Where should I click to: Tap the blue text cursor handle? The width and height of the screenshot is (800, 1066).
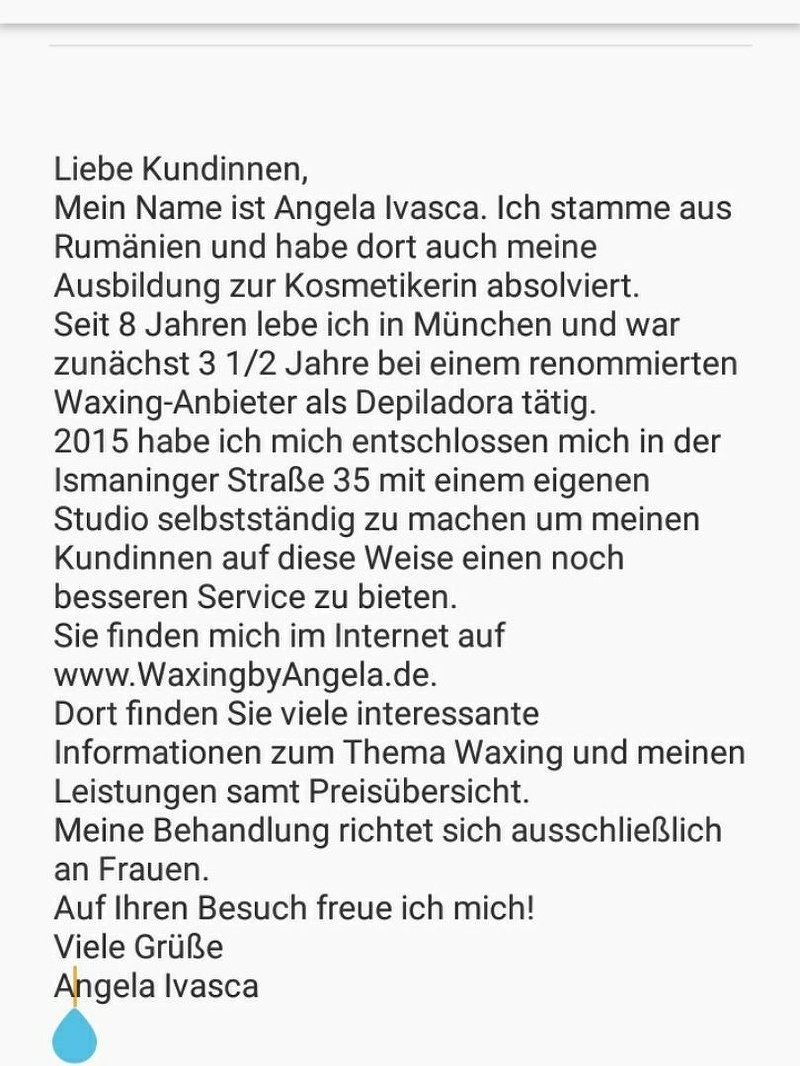tap(75, 1037)
